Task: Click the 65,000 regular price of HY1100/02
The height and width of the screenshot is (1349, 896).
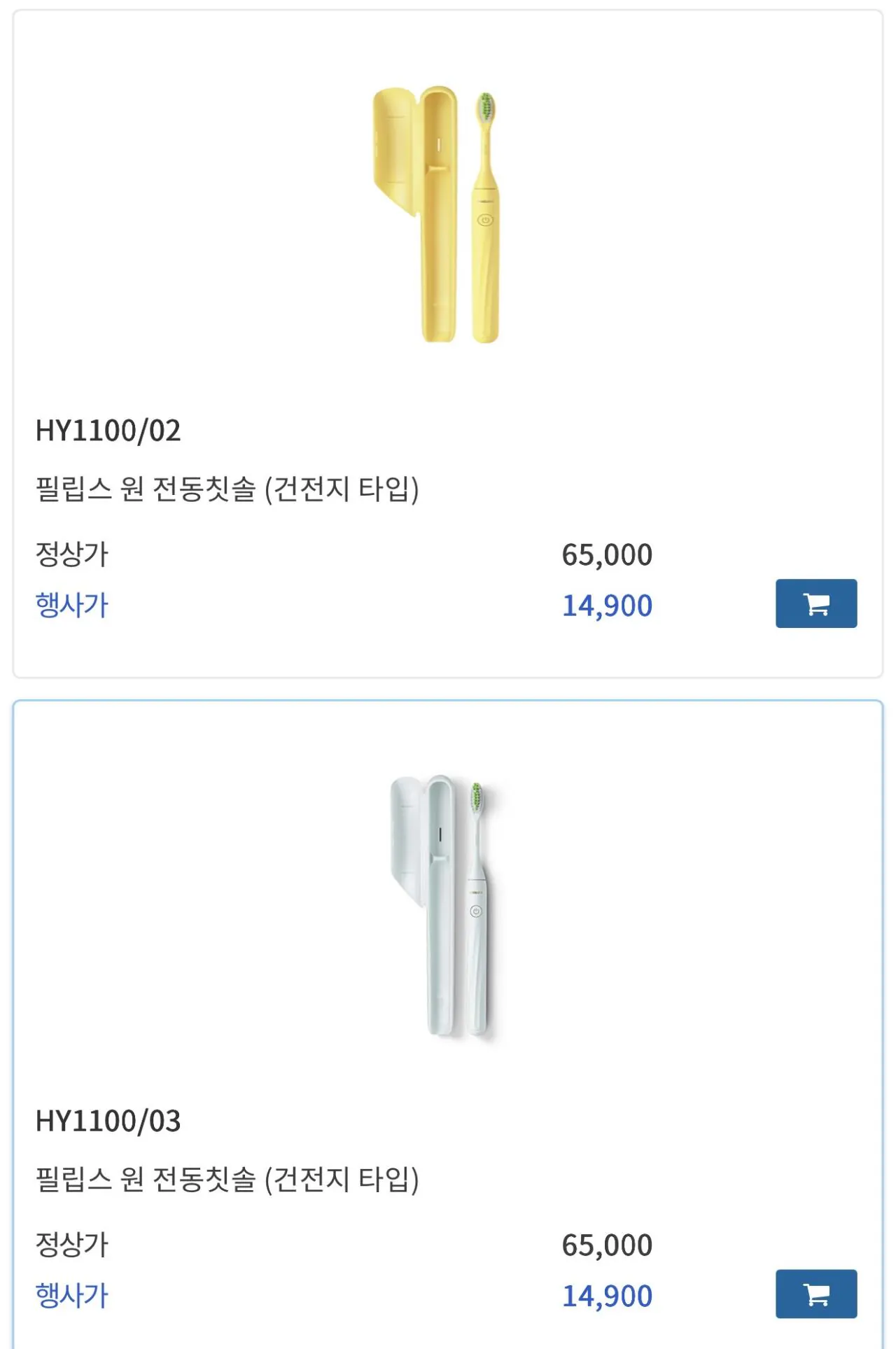Action: (x=608, y=555)
